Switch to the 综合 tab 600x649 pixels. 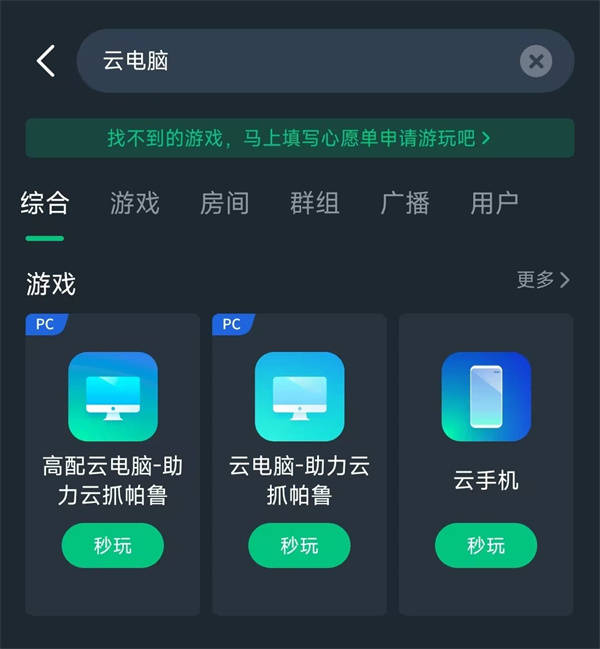click(x=45, y=203)
